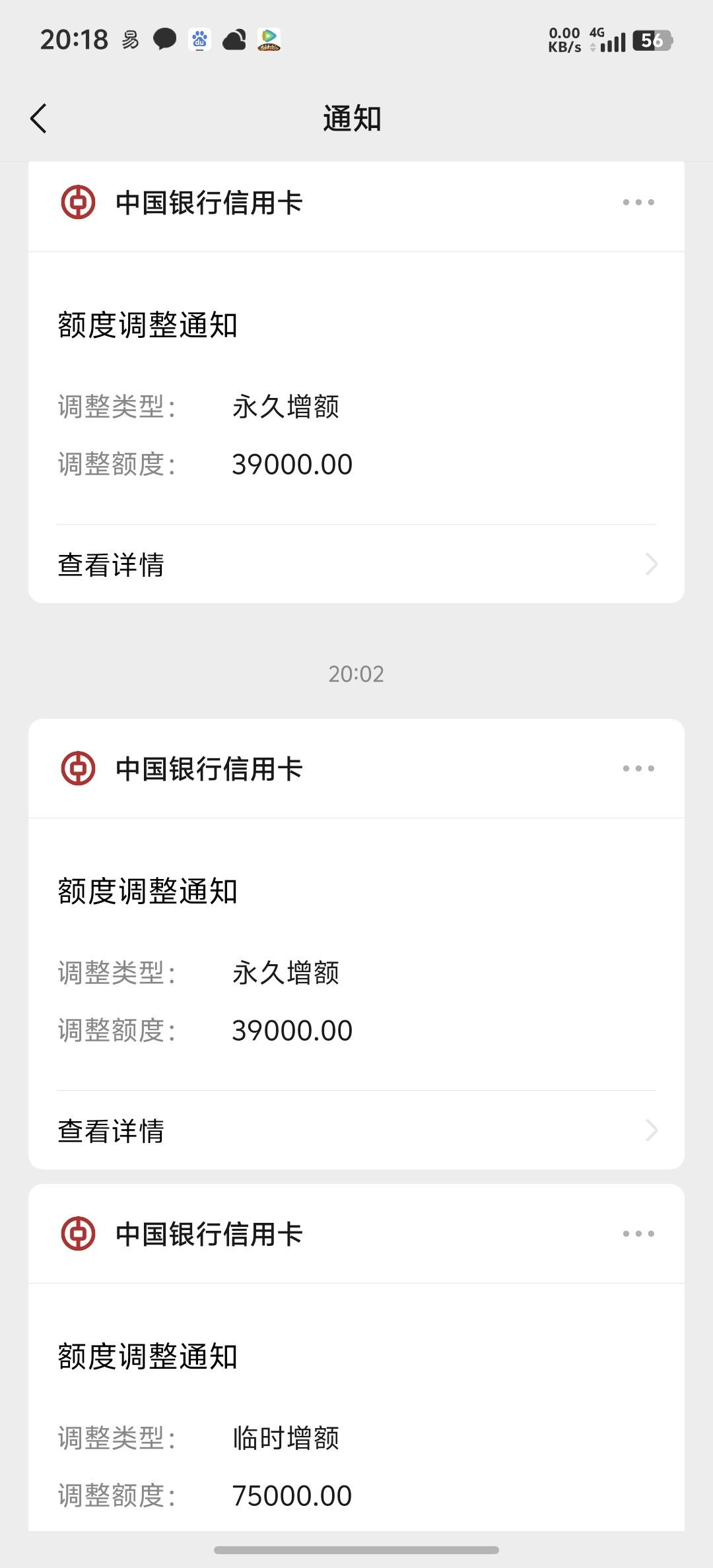View 查看详情 of the topmost 永久增额 notification

coord(356,564)
